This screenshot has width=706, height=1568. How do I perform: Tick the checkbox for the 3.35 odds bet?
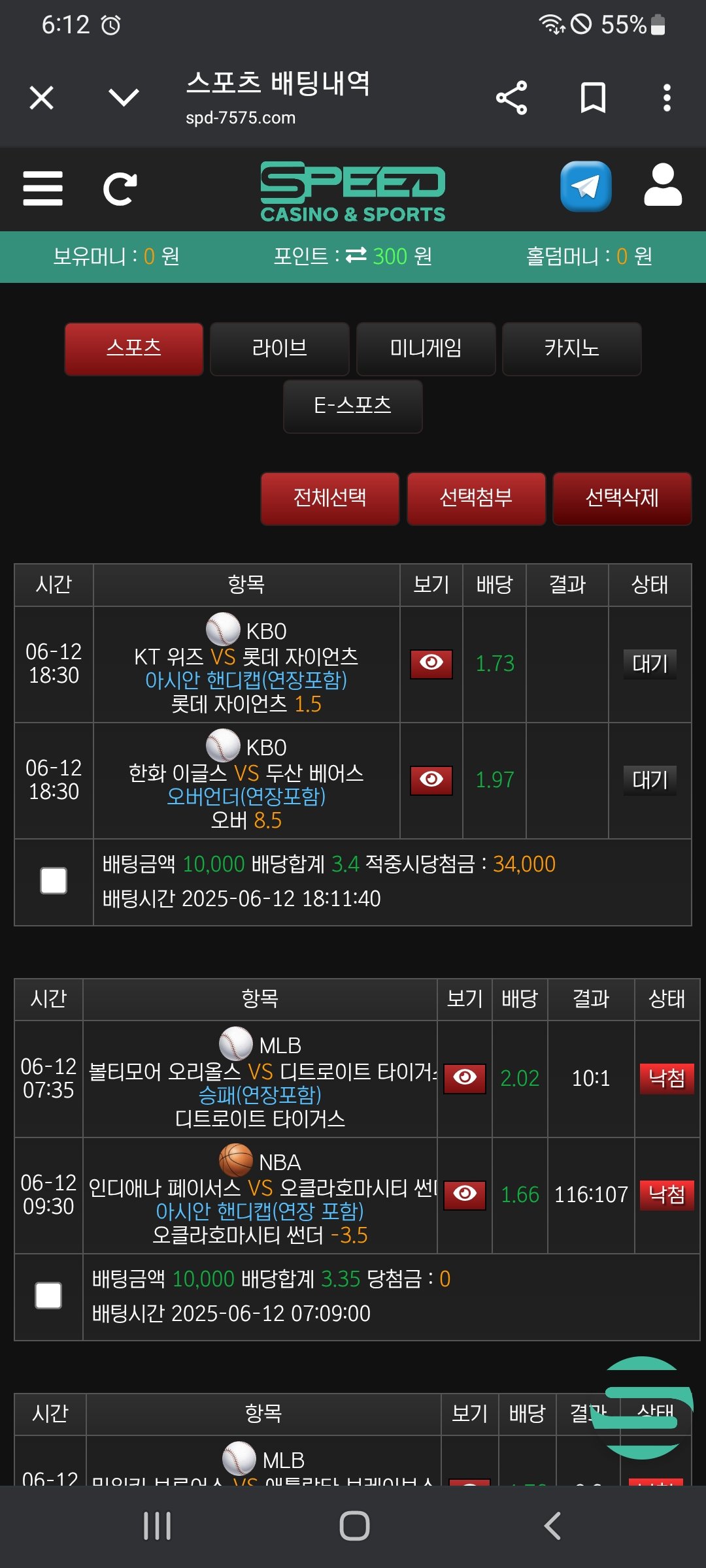48,1296
